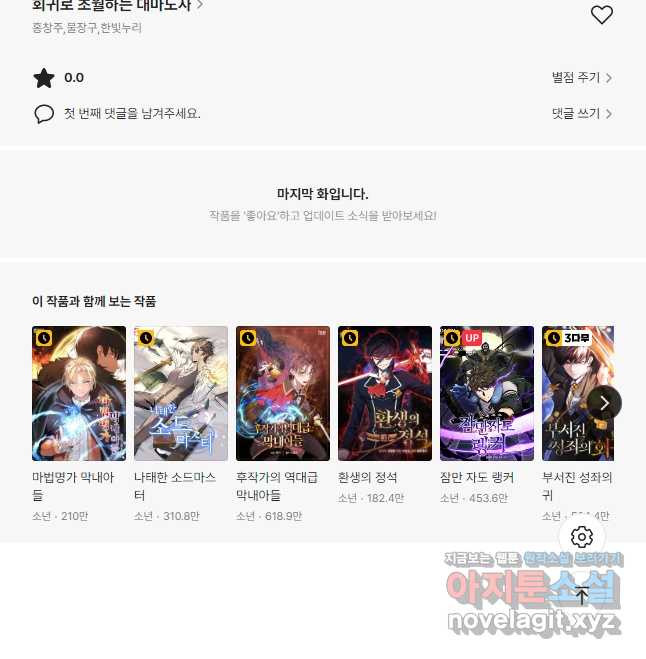
Task: Jump back to the top of the page
Action: (582, 596)
